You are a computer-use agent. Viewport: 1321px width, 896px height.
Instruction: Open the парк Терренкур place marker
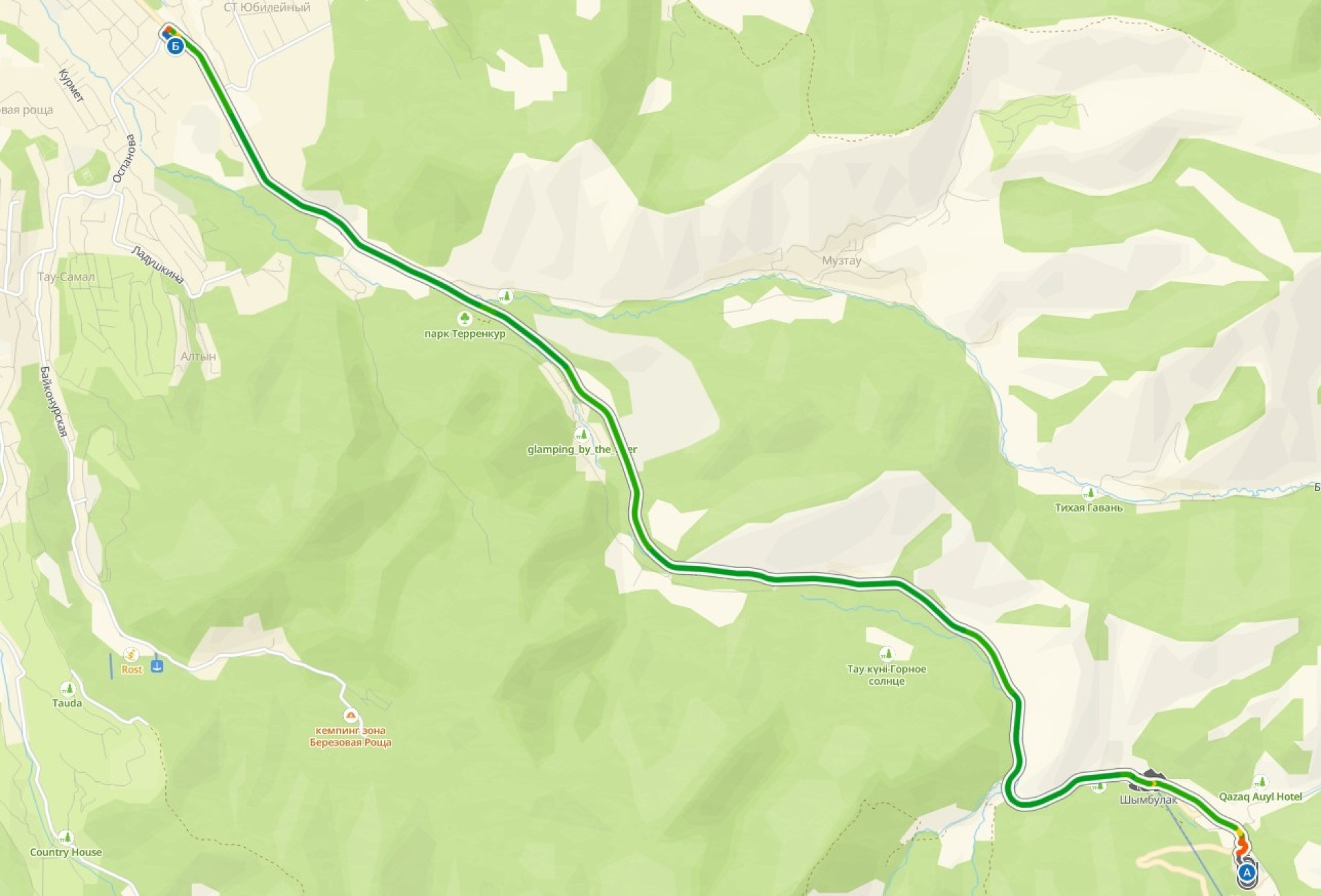[464, 318]
